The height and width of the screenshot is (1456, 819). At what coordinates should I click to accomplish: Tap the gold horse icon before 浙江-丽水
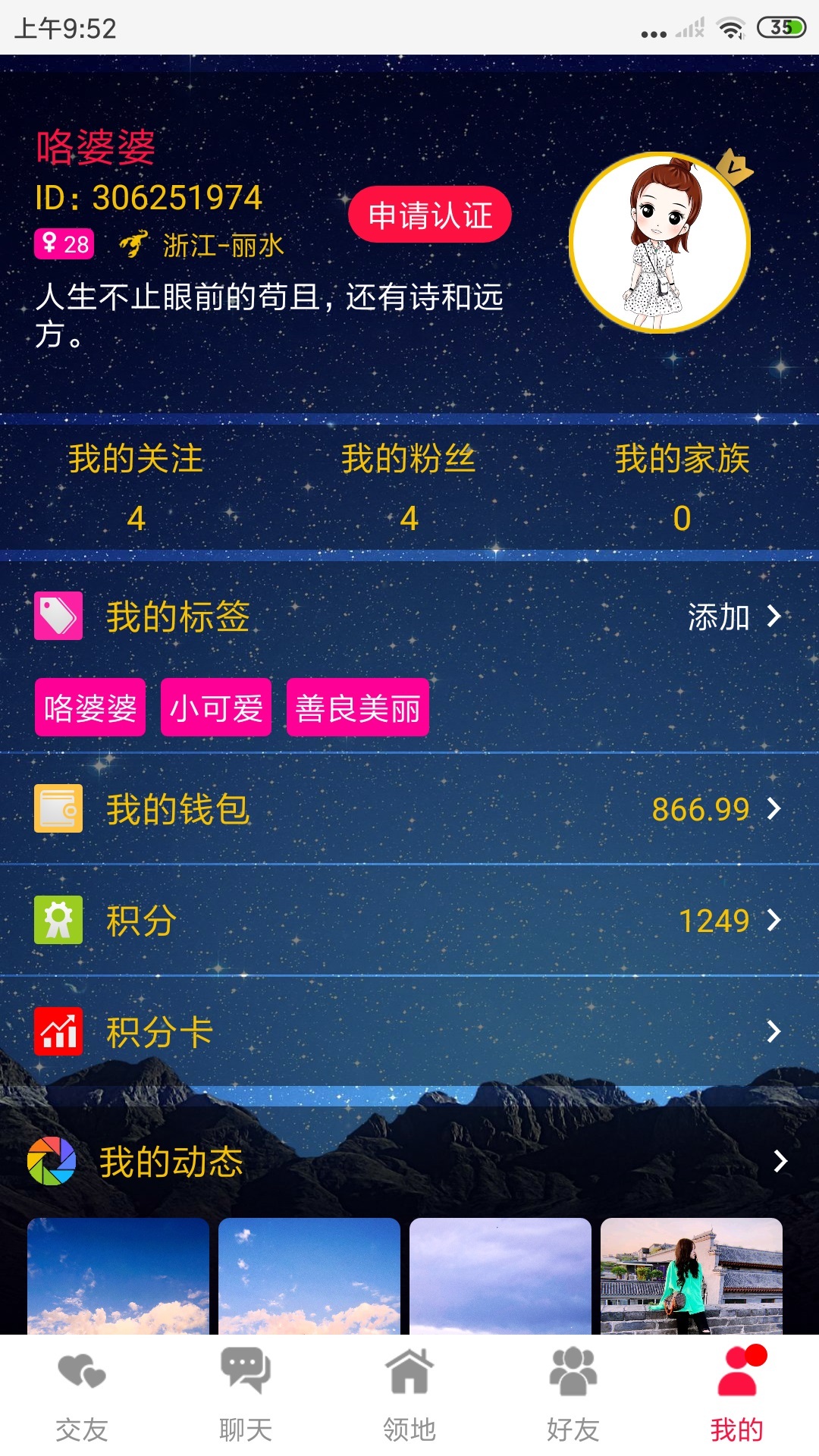[133, 243]
